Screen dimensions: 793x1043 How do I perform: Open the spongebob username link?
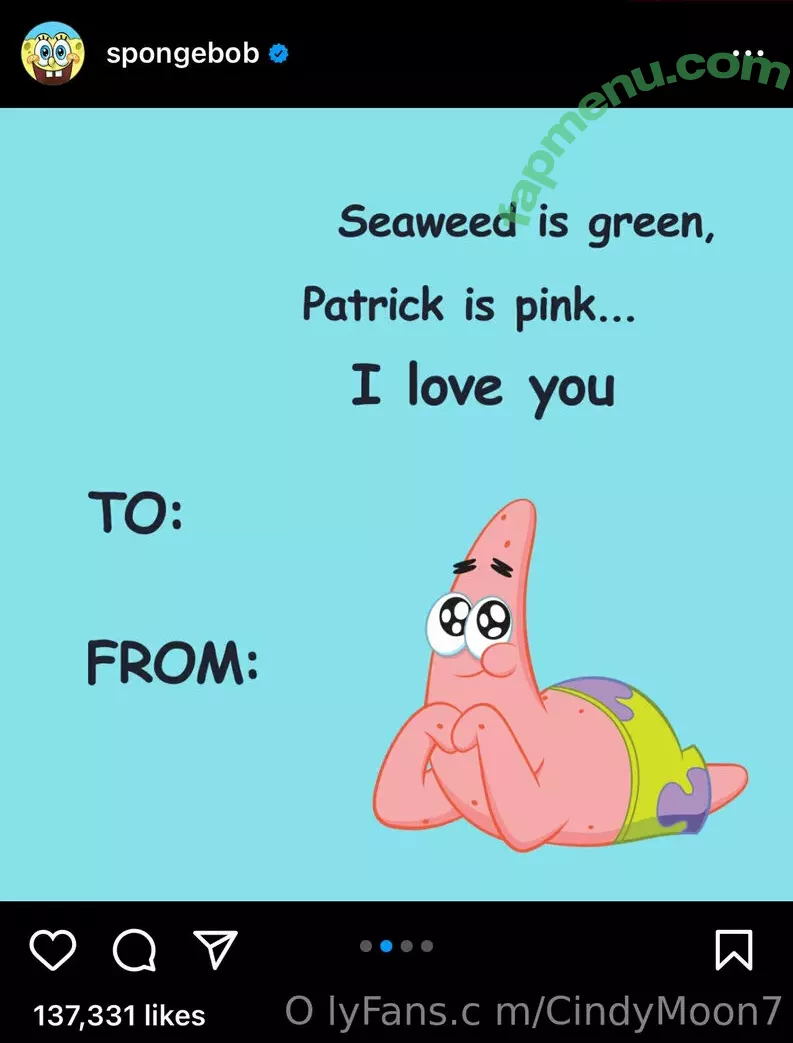[x=182, y=54]
